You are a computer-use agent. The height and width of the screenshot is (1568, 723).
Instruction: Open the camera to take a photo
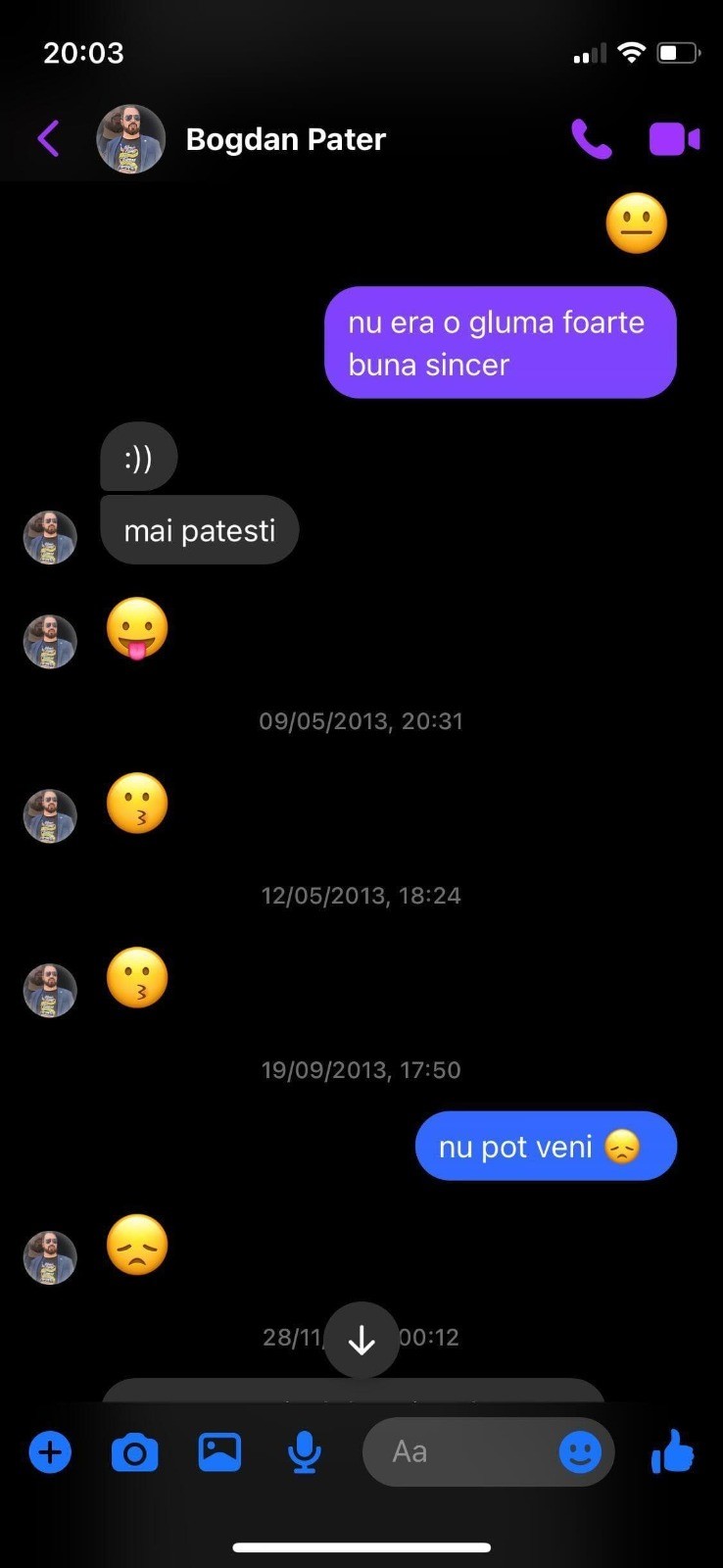tap(134, 1452)
